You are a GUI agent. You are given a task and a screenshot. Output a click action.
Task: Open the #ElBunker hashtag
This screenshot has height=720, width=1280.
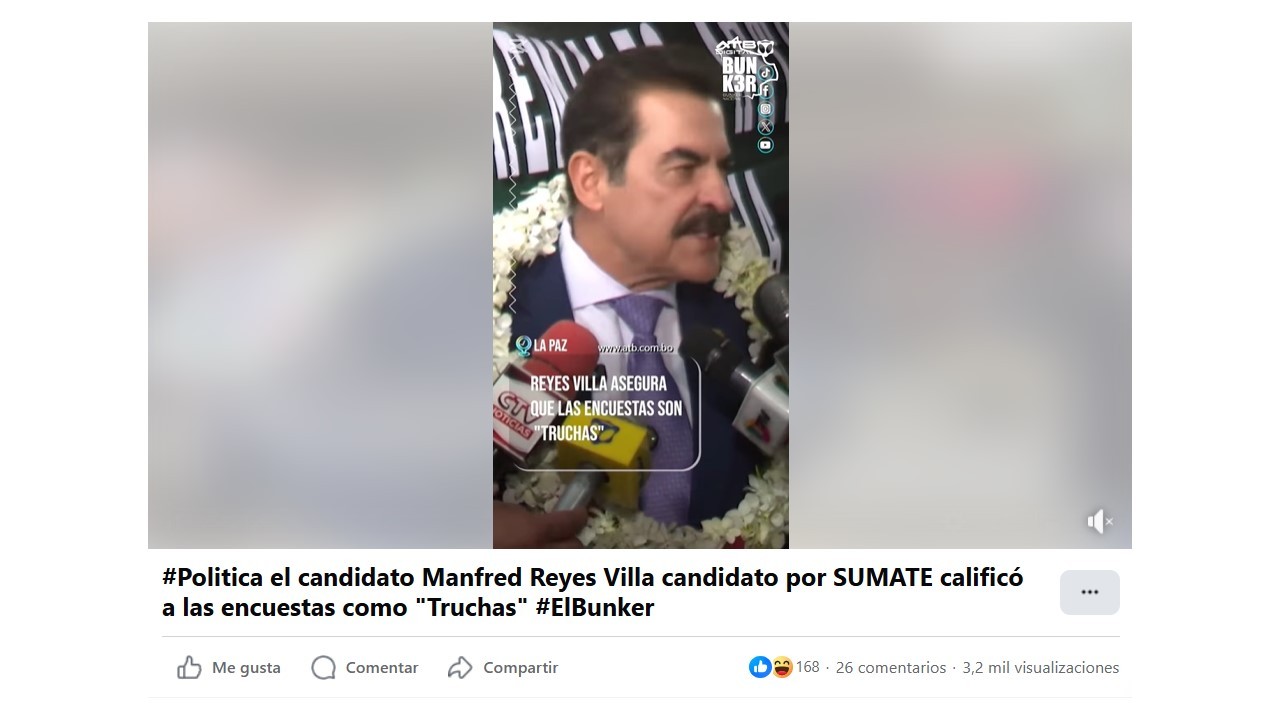(x=594, y=608)
